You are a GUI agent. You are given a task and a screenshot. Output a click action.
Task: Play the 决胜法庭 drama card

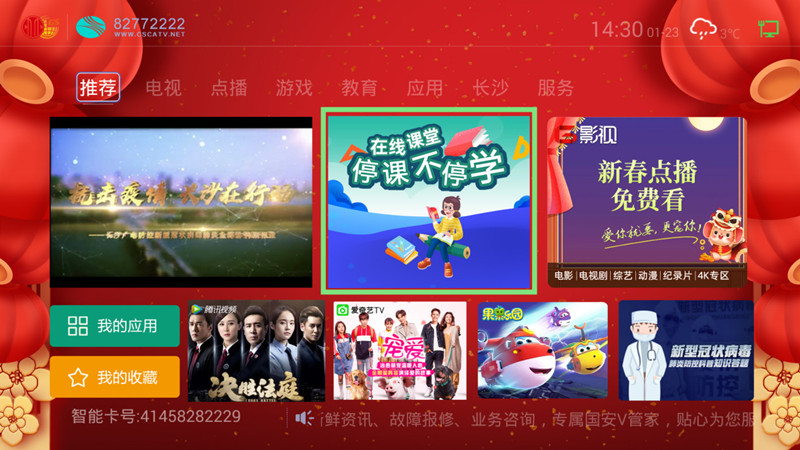[x=256, y=352]
